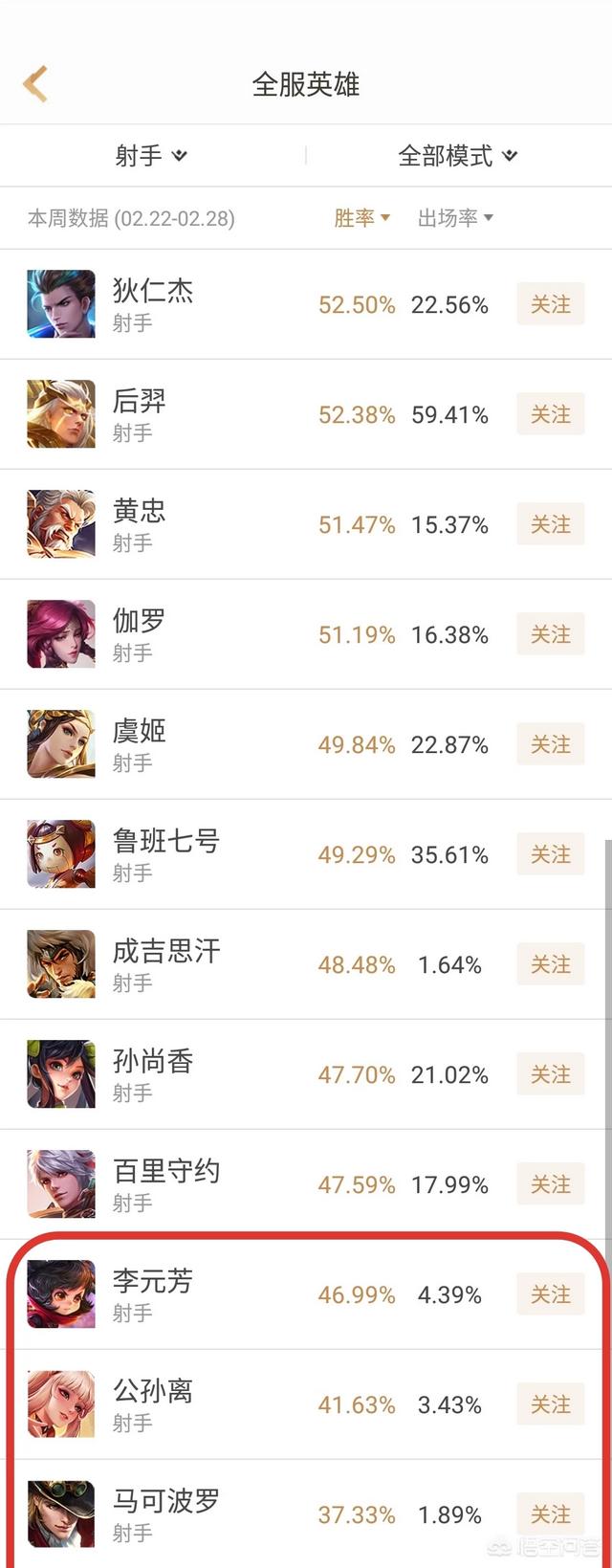Viewport: 612px width, 1568px height.
Task: Follow the hero 黄忠
Action: [x=550, y=524]
